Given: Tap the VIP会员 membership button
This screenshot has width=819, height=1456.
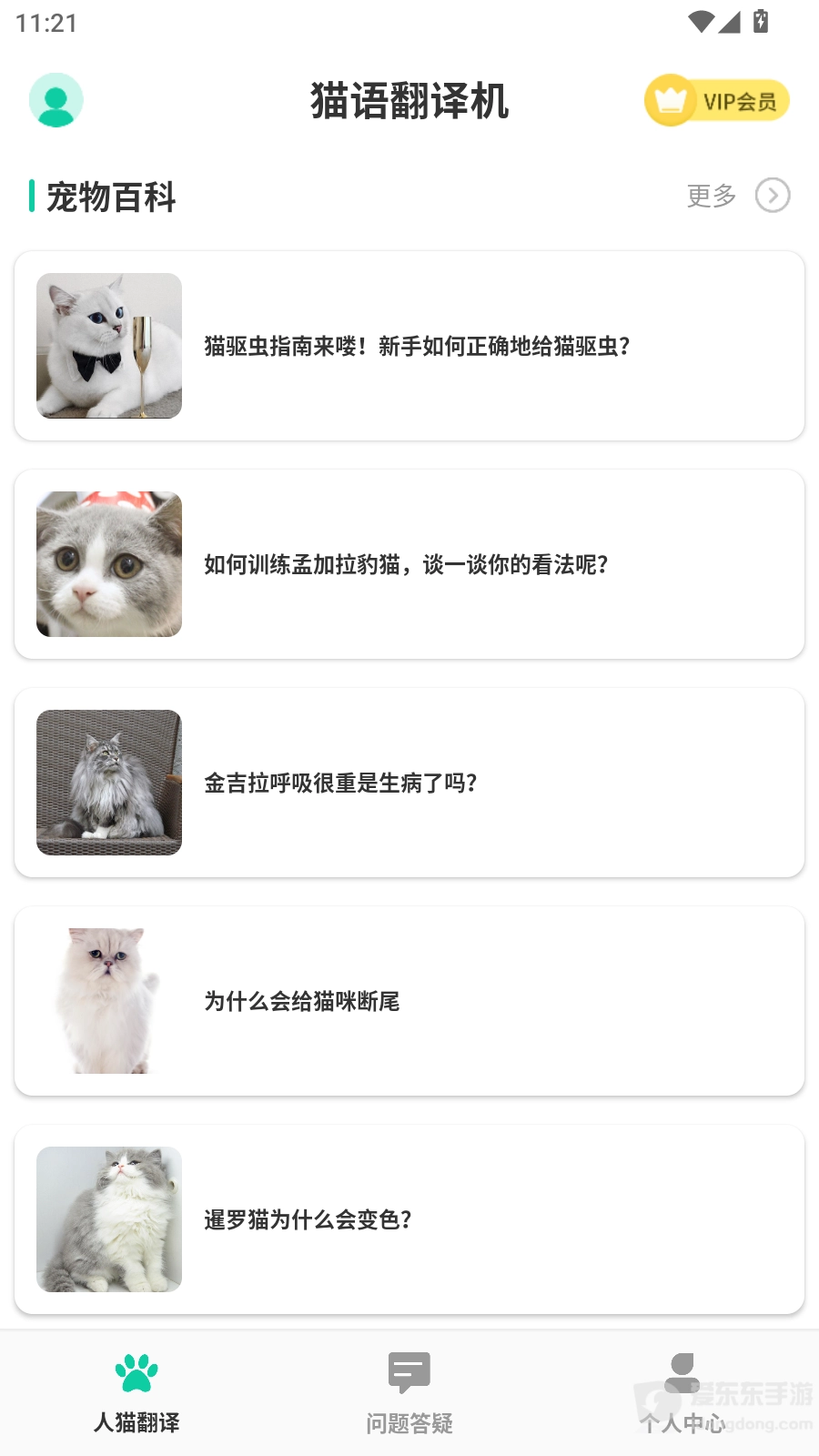Looking at the screenshot, I should (x=717, y=100).
